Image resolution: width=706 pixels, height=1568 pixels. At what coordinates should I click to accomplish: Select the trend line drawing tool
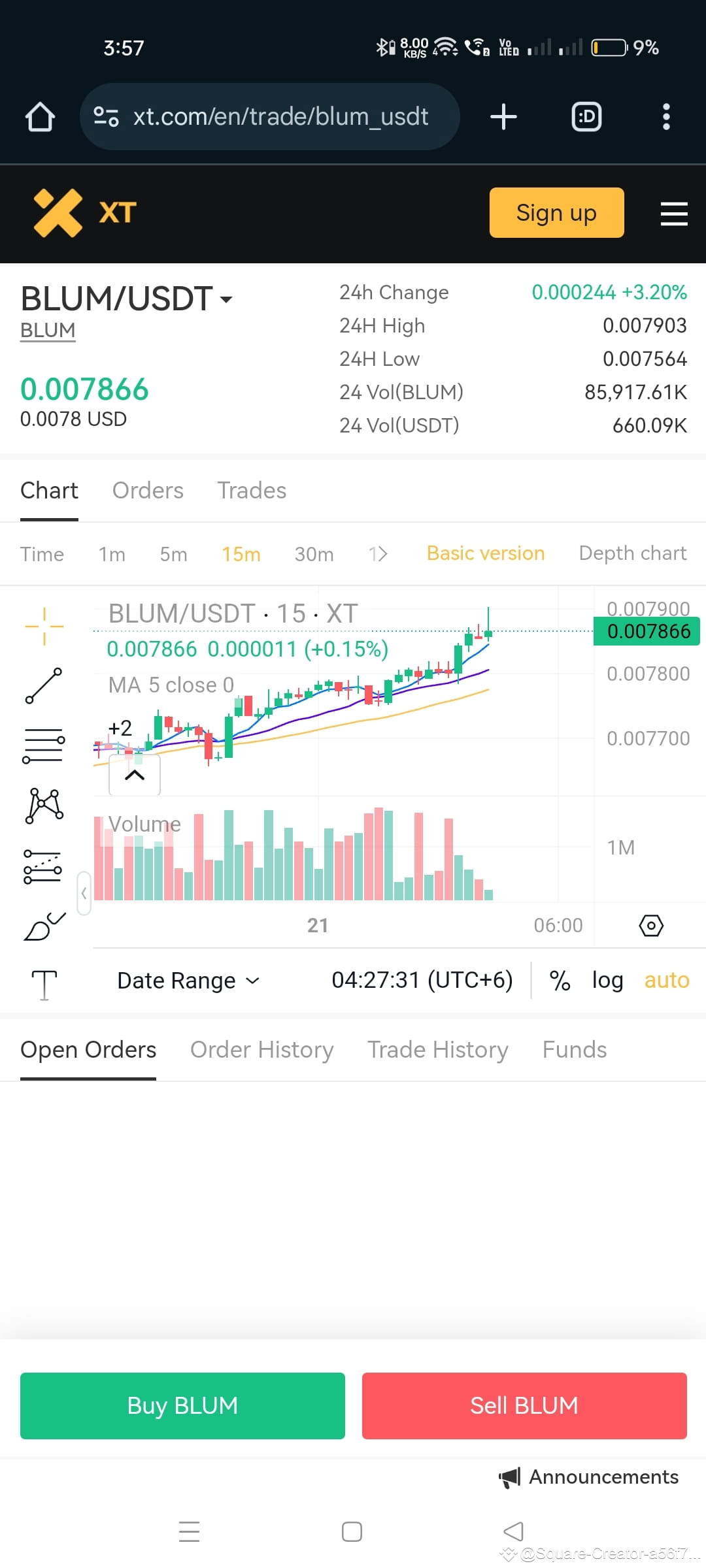click(42, 686)
